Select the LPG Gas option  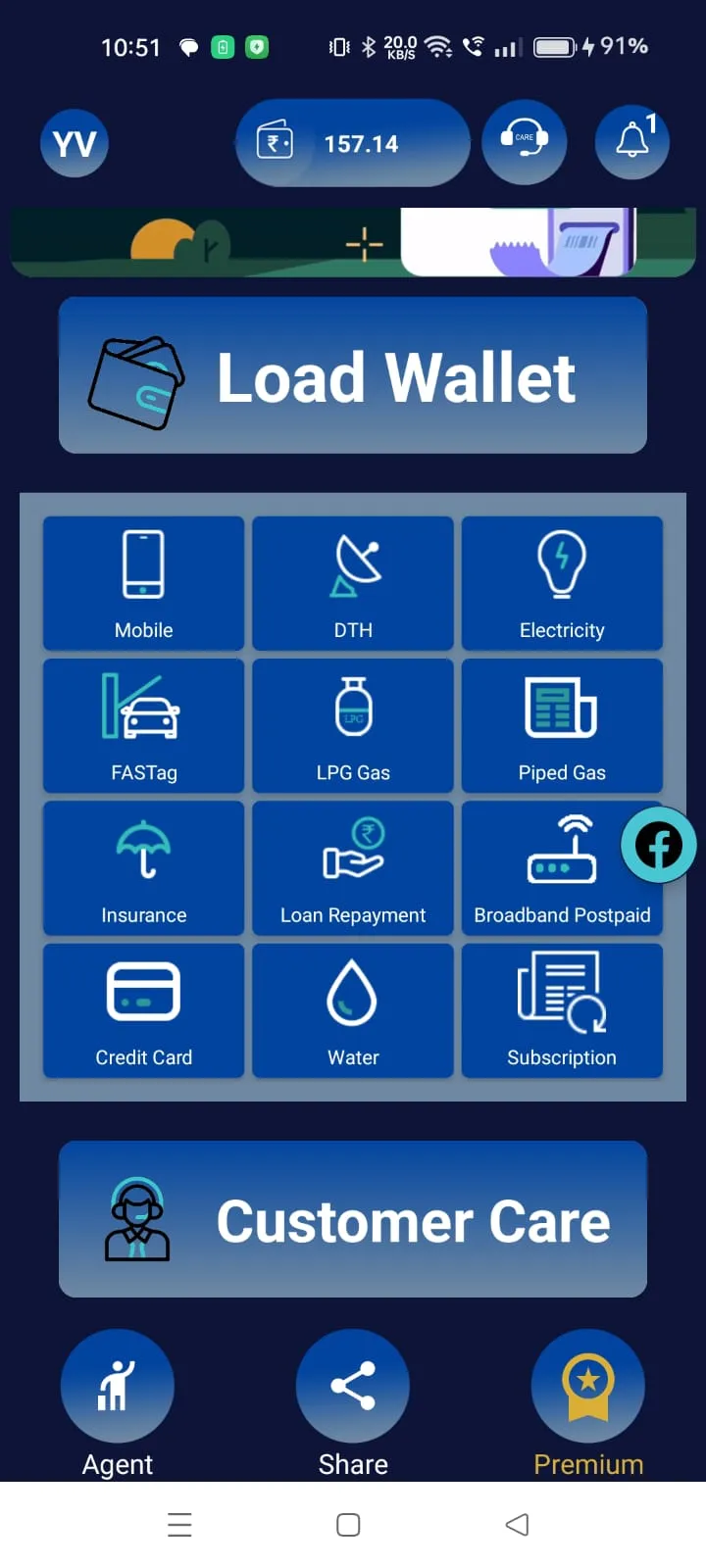pyautogui.click(x=353, y=725)
